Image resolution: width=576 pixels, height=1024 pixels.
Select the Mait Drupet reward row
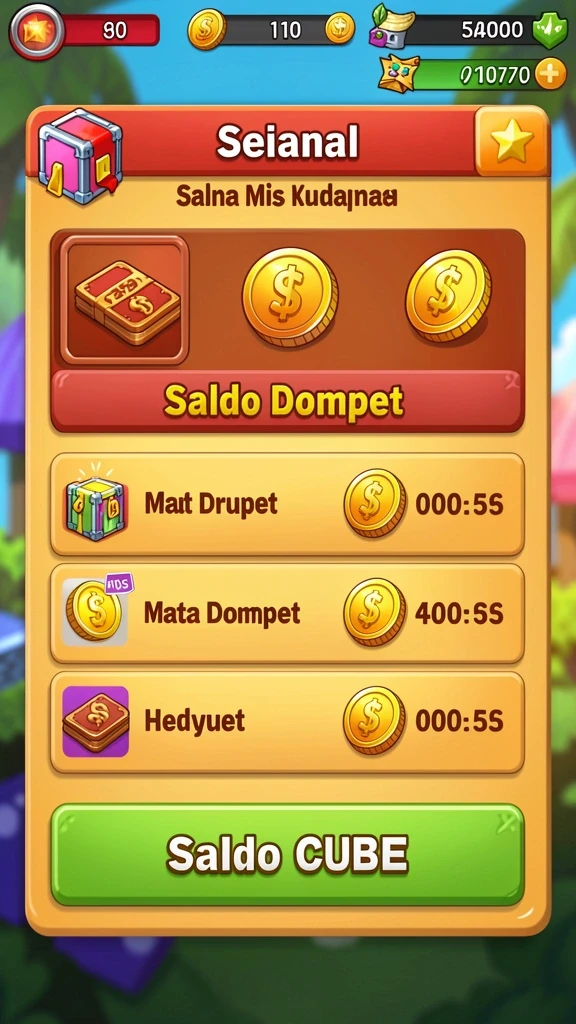coord(287,504)
